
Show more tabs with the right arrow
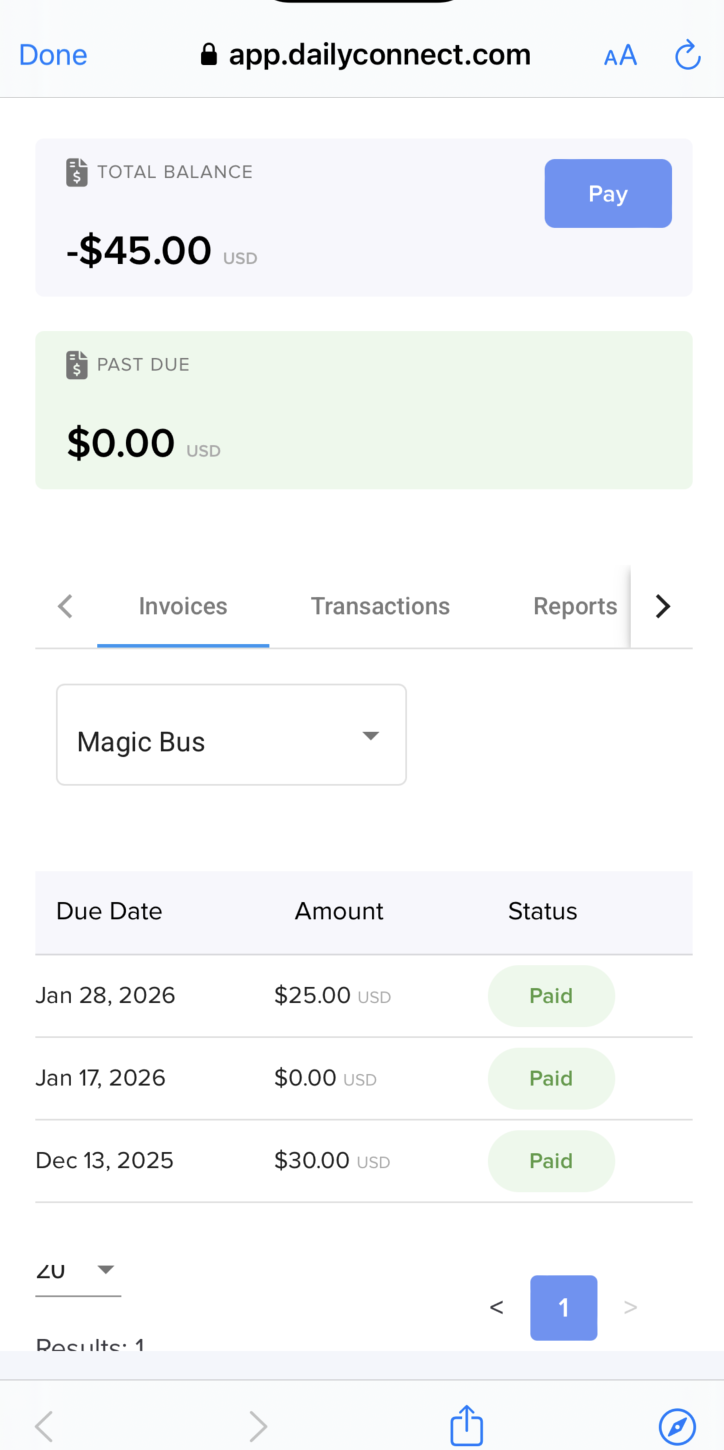662,606
